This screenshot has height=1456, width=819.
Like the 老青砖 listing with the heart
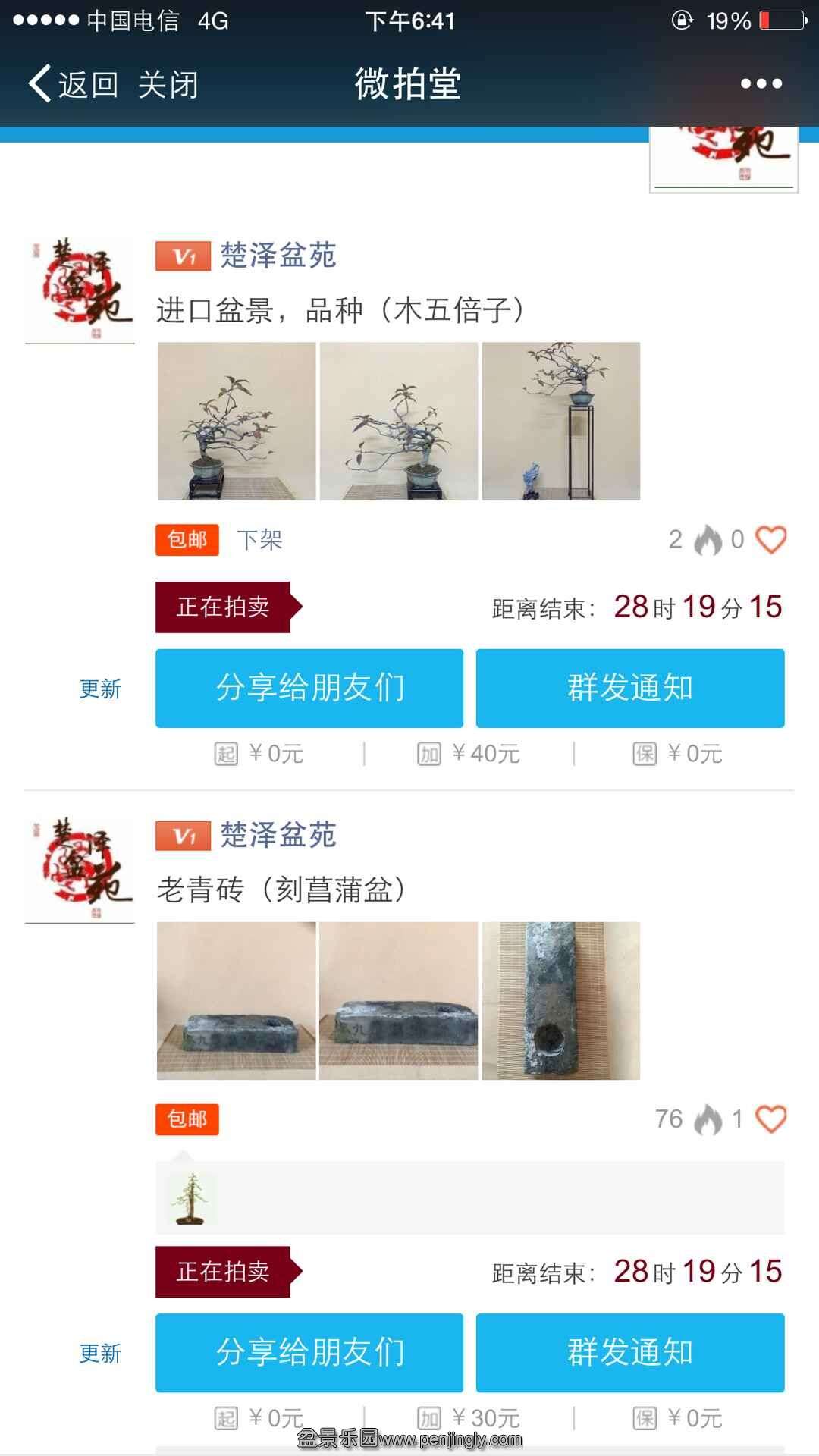(x=771, y=1119)
